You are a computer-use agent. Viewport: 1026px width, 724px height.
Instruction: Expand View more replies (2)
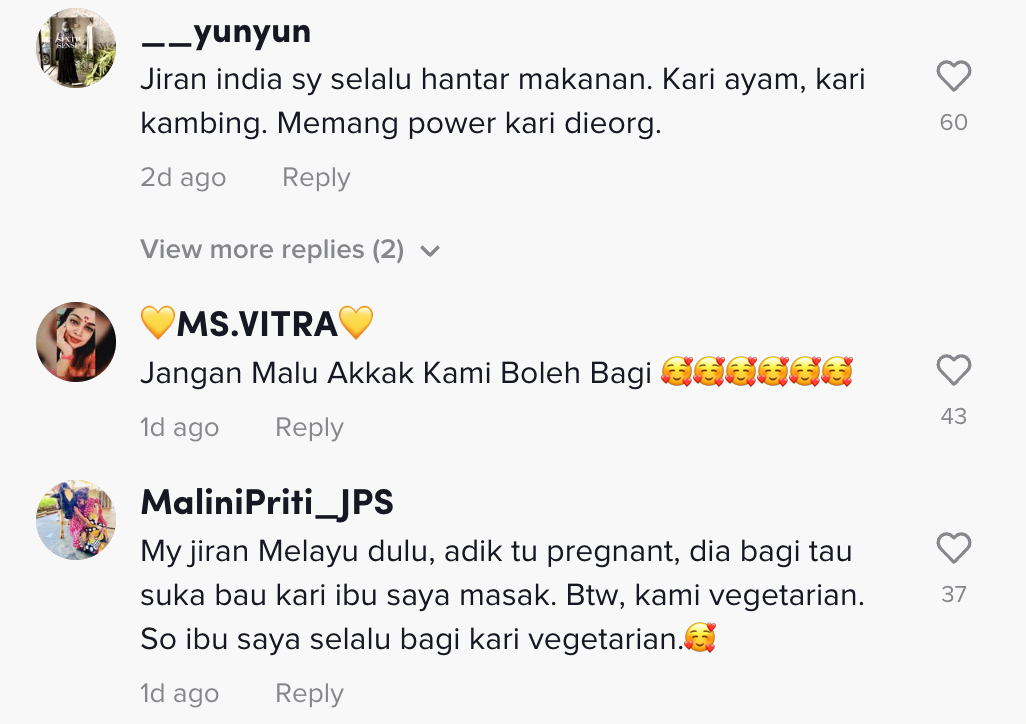(x=289, y=249)
